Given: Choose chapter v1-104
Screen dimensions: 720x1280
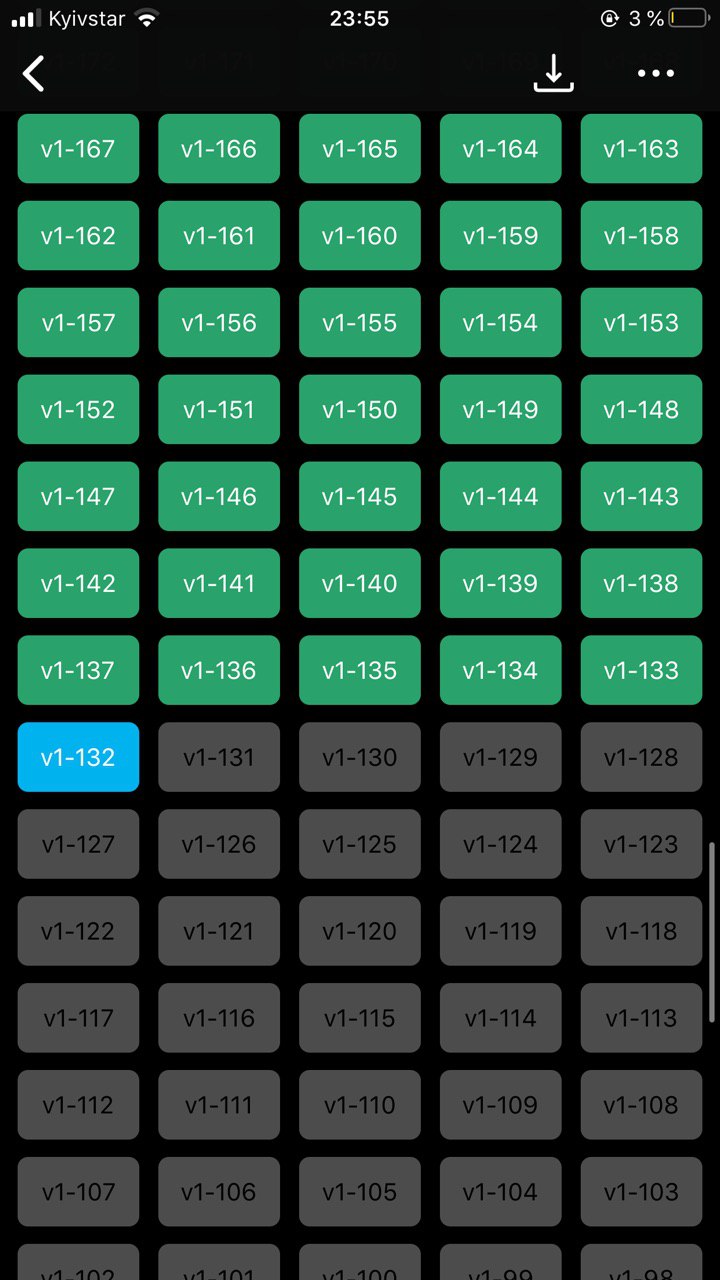Looking at the screenshot, I should [x=501, y=1192].
